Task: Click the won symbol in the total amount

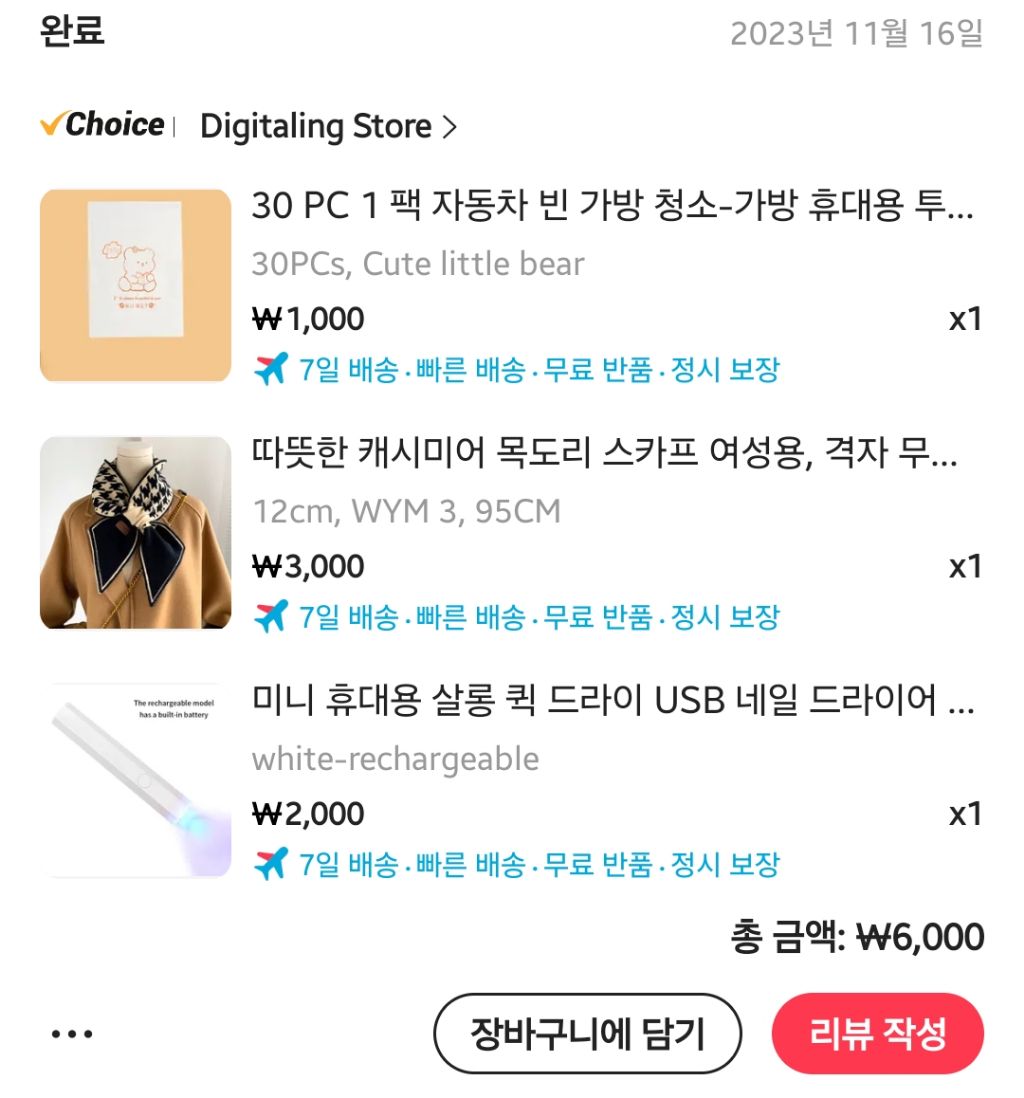Action: (x=873, y=937)
